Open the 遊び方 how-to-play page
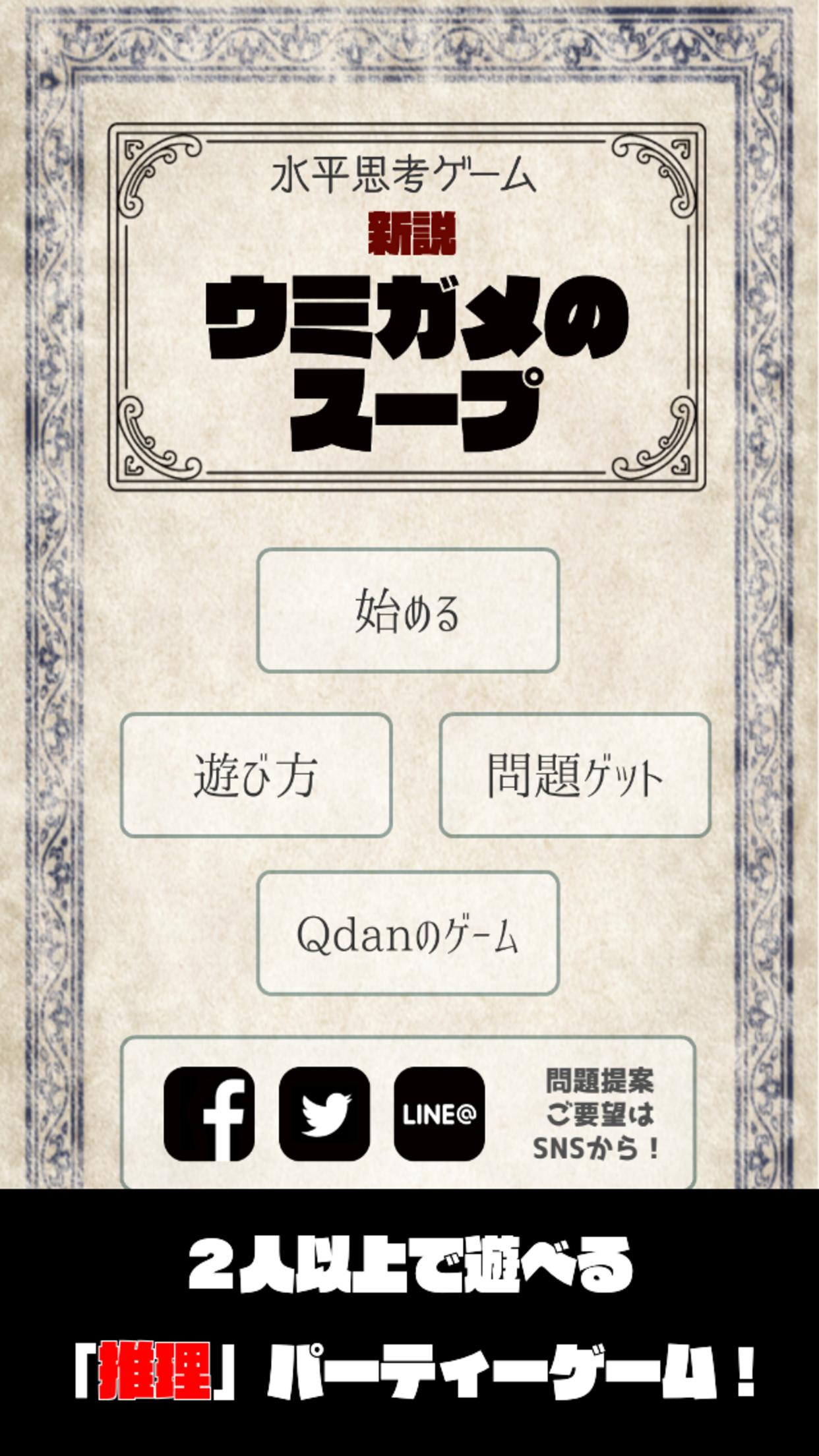The width and height of the screenshot is (819, 1456). [x=257, y=775]
